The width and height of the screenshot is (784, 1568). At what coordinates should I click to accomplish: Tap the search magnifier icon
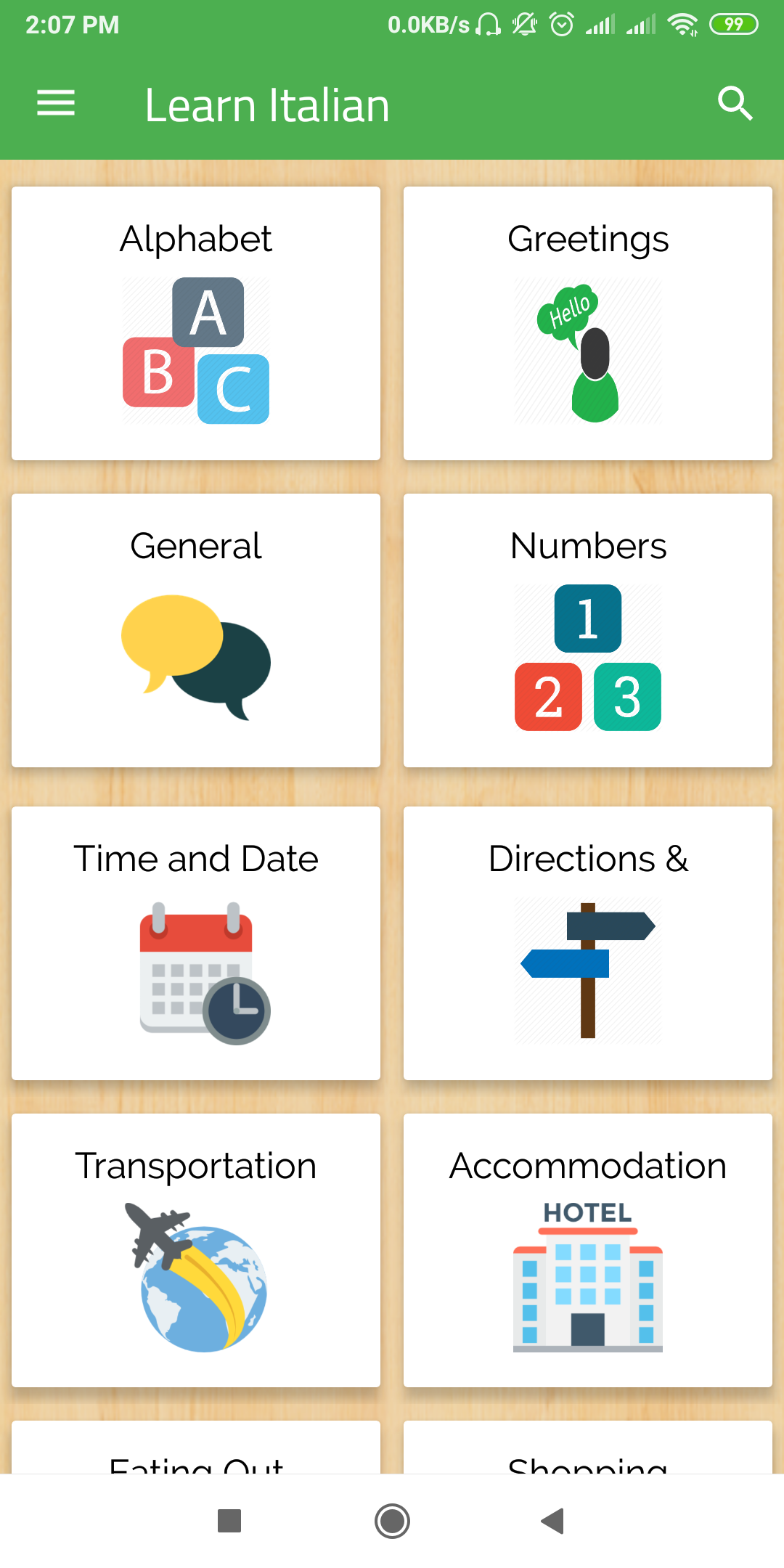point(735,103)
